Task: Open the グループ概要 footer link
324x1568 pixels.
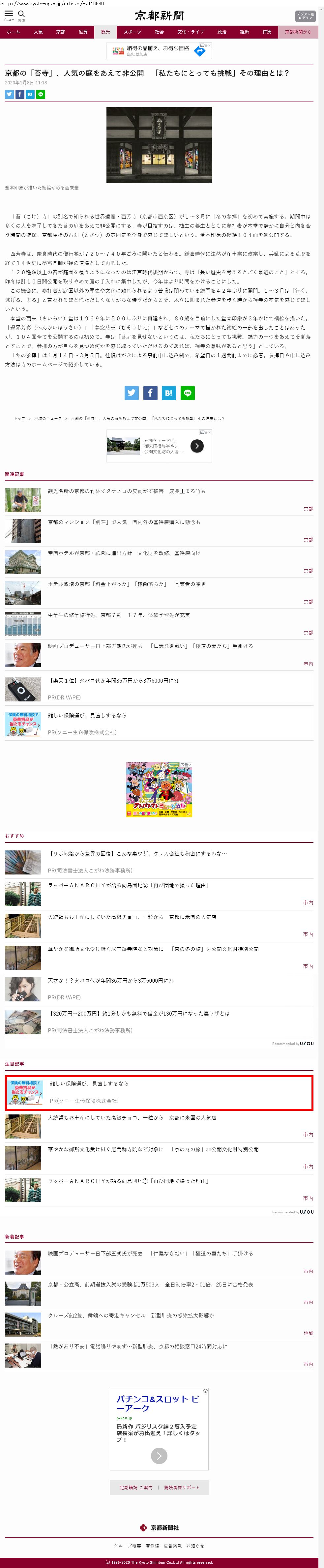Action: [127, 1546]
